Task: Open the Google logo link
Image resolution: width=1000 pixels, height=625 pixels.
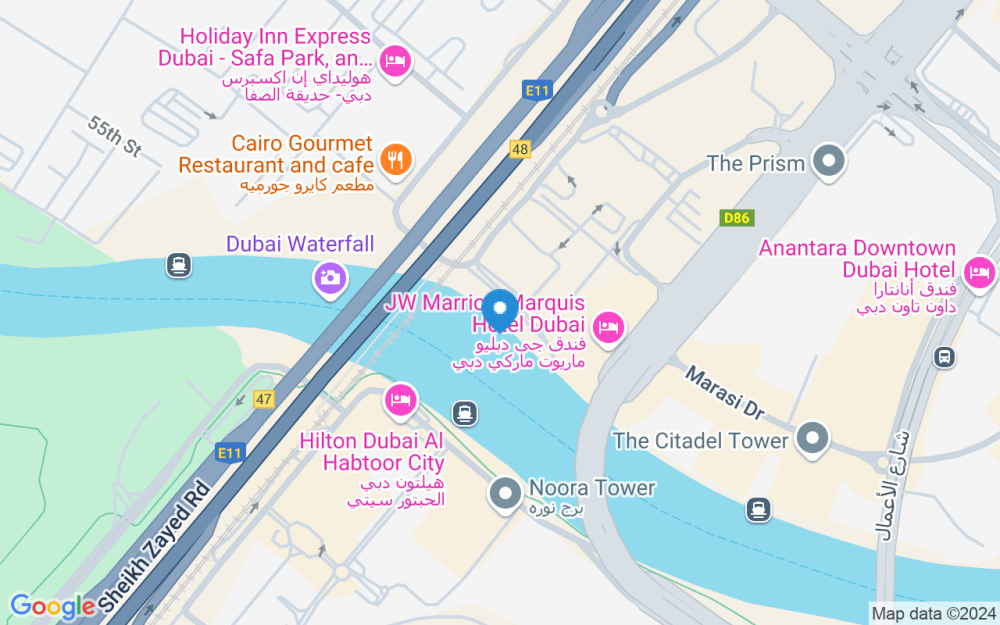Action: (x=52, y=607)
